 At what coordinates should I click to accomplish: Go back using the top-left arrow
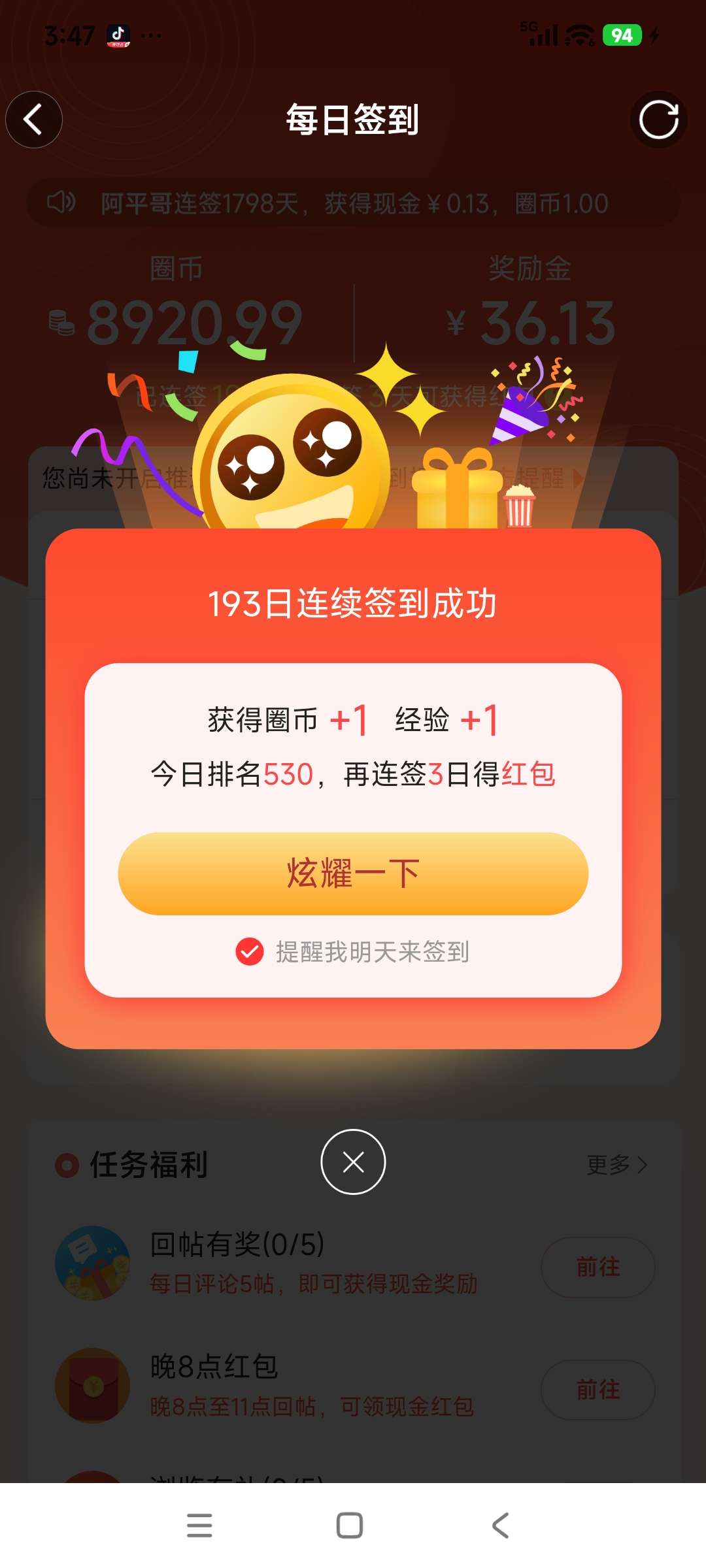pyautogui.click(x=34, y=120)
